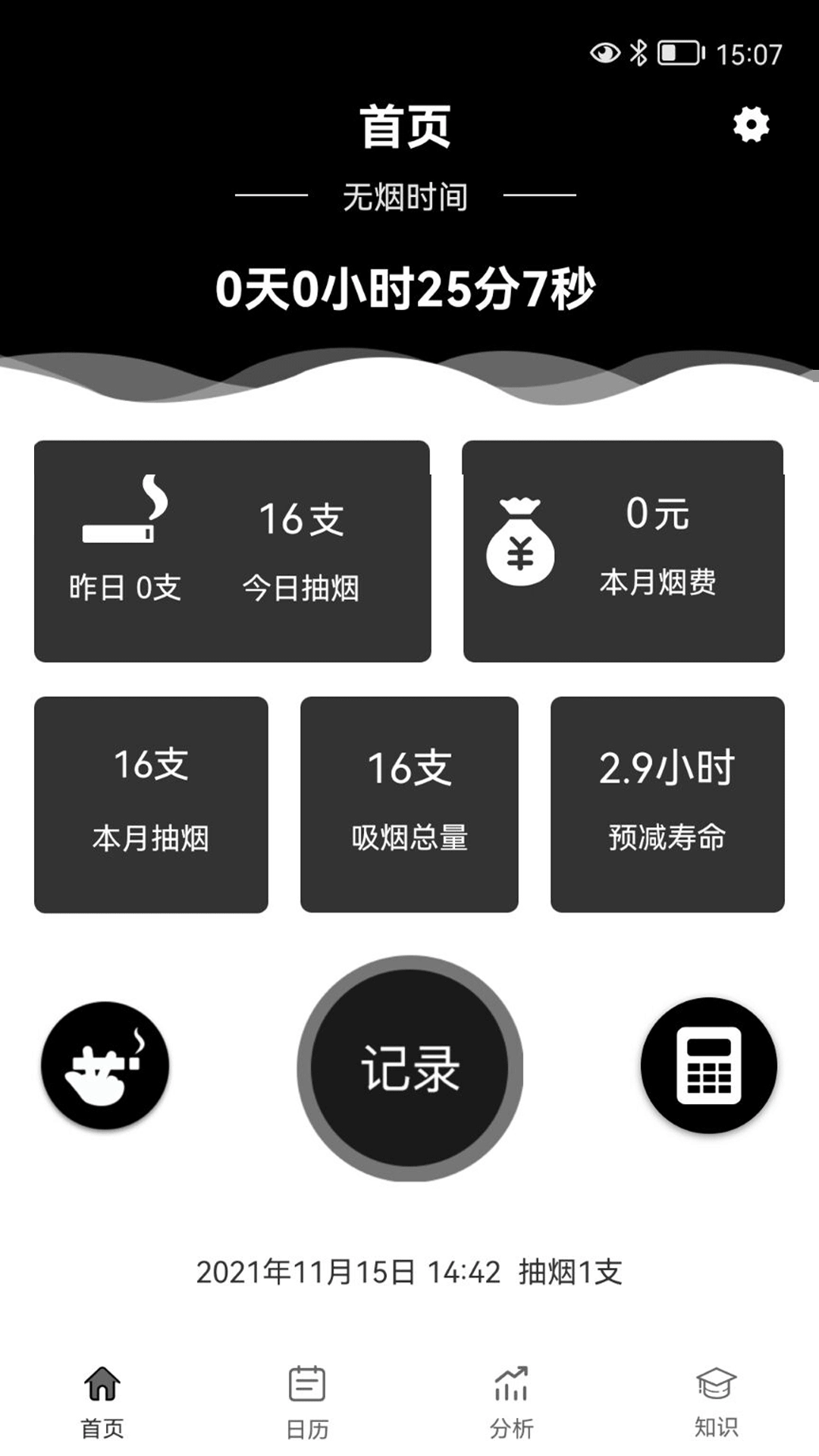819x1456 pixels.
Task: Click the analysis chart icon labeled 分析
Action: click(512, 1388)
